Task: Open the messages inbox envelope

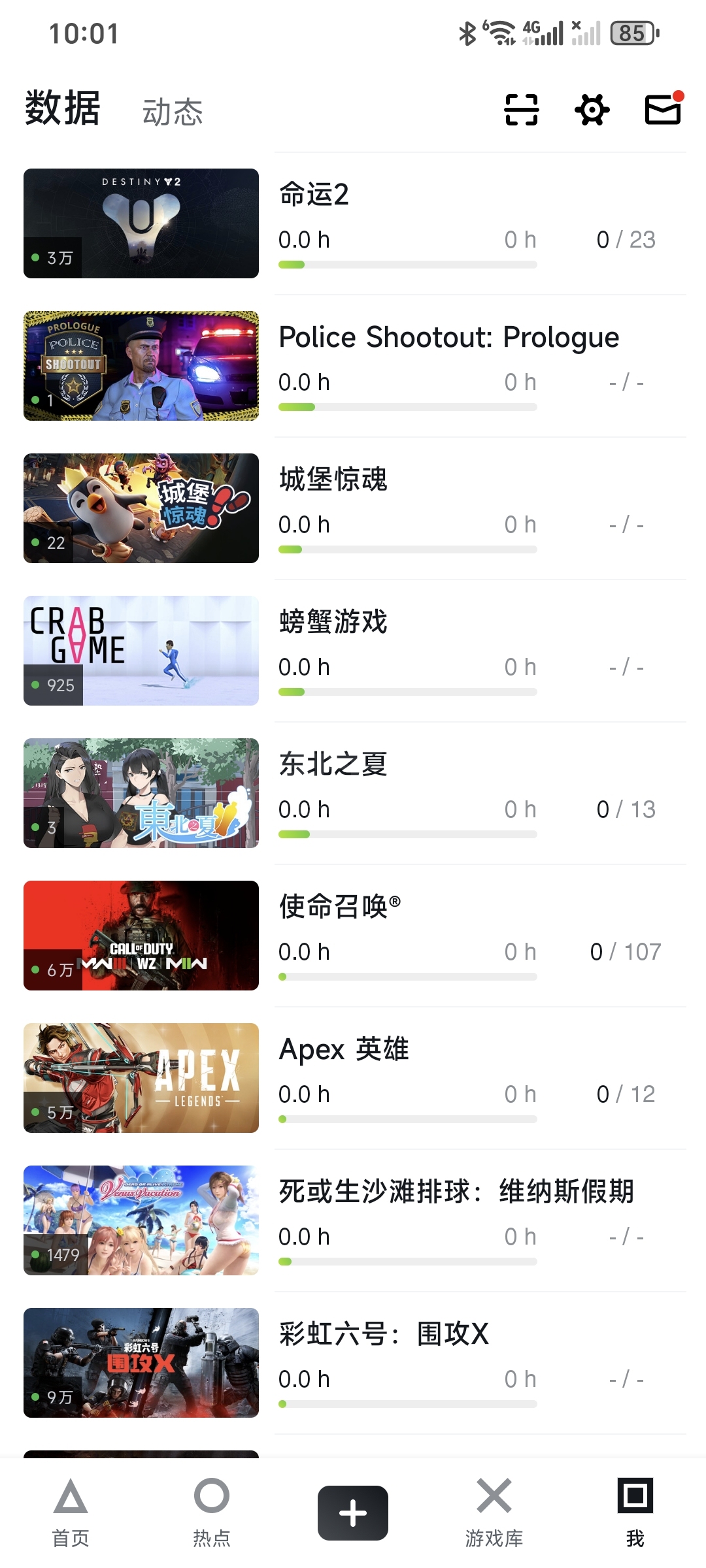Action: [663, 109]
